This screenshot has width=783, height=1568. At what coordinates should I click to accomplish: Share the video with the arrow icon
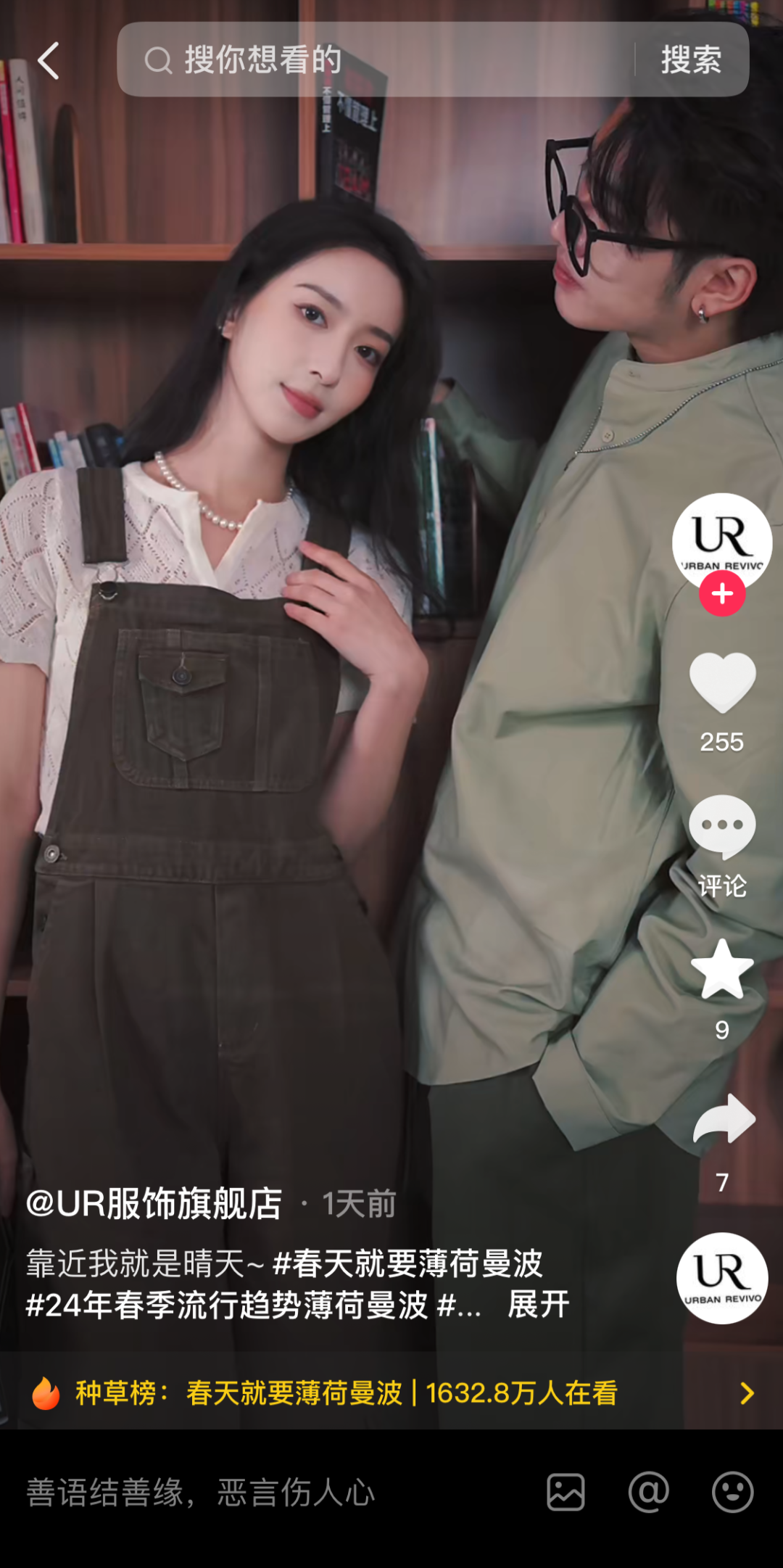point(724,1120)
